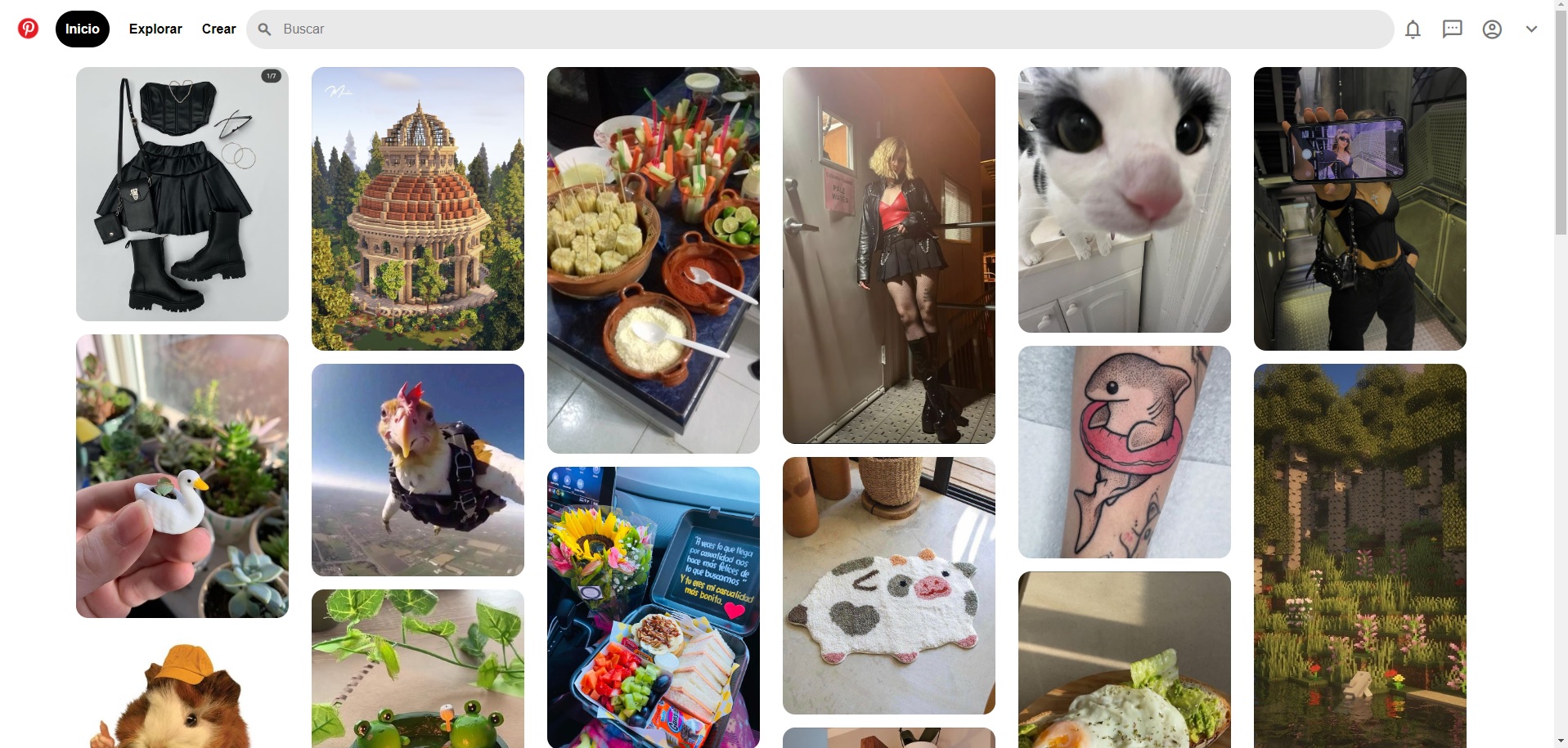Expand the accounts dropdown chevron

click(x=1531, y=29)
